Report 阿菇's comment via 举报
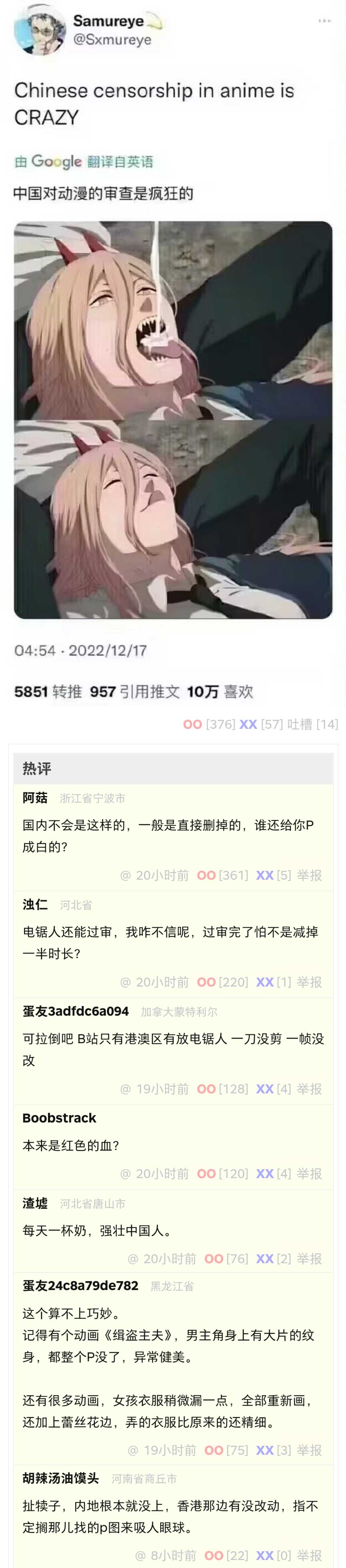Viewport: 346px width, 1568px height. 310,875
